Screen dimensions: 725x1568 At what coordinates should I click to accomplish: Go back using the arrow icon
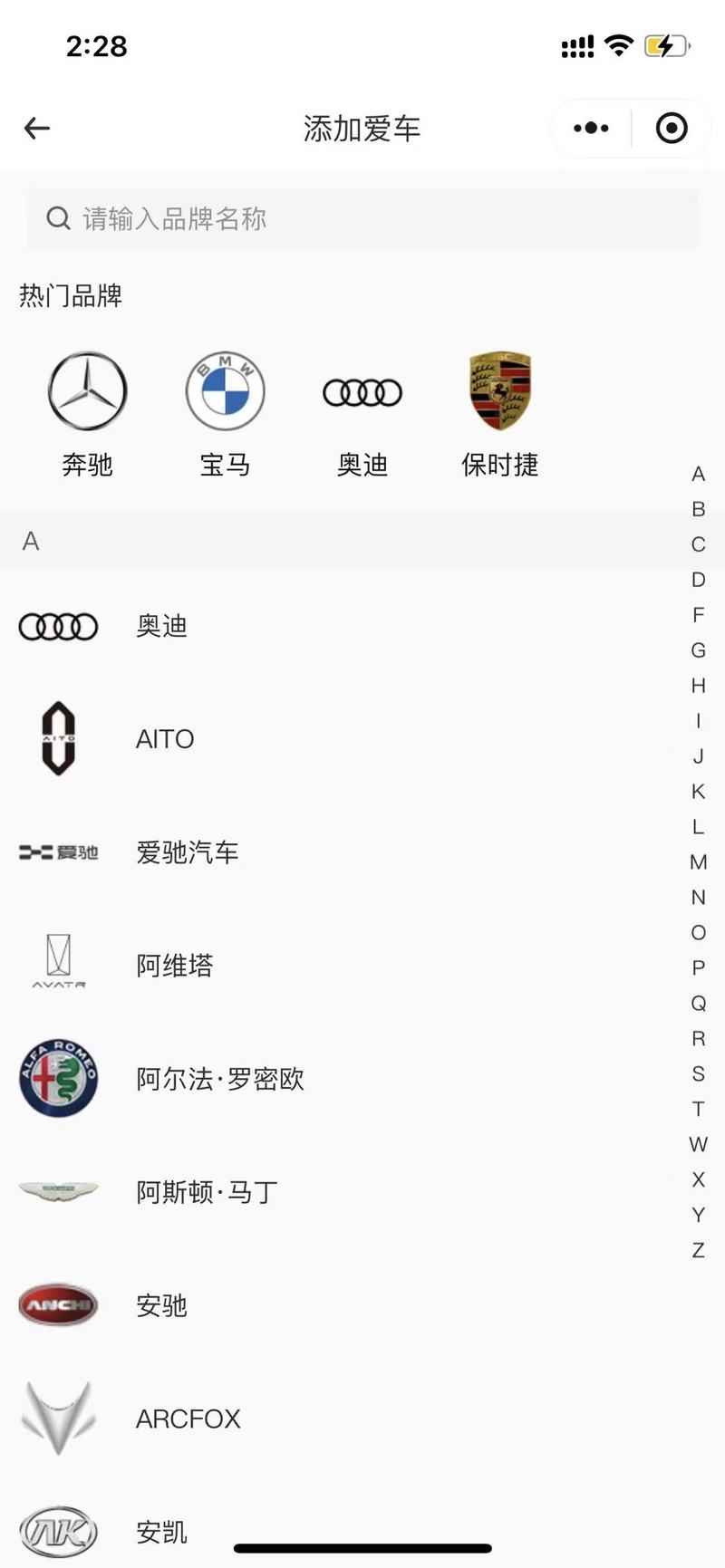(x=36, y=129)
